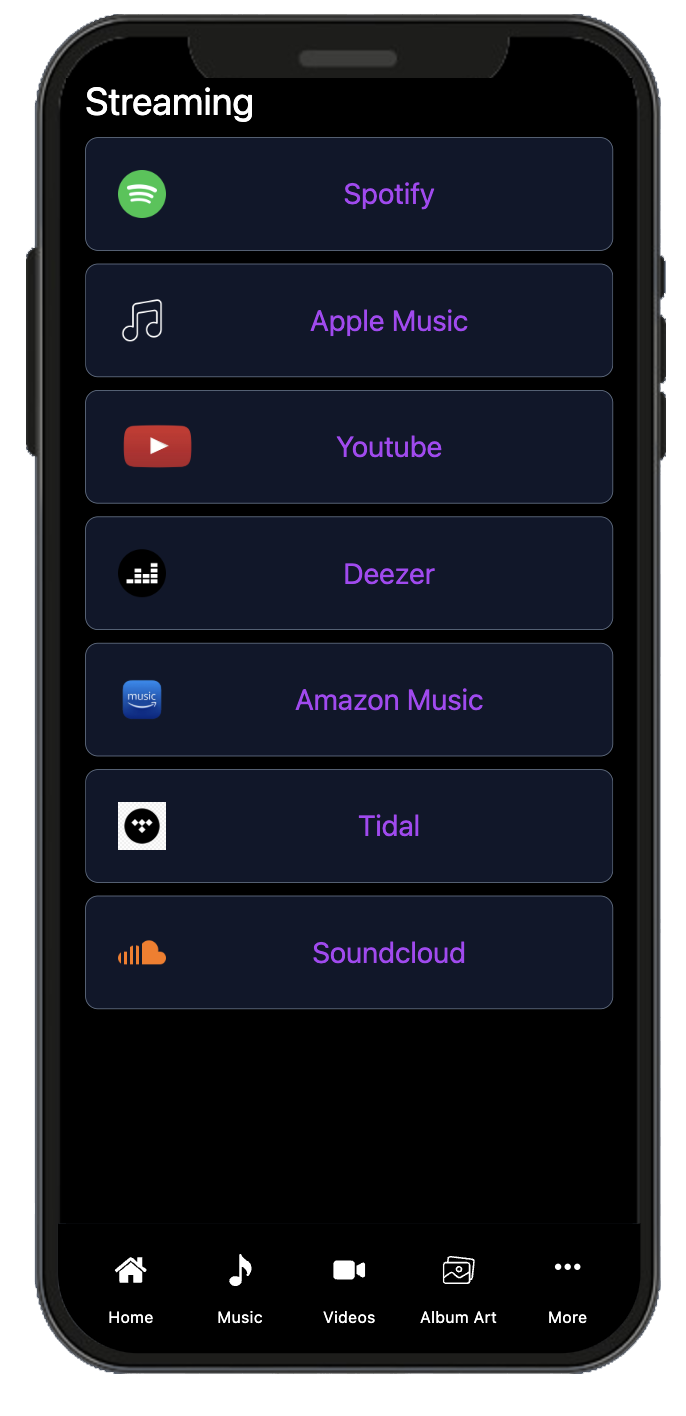This screenshot has height=1416, width=686.
Task: Go to the Home tab
Action: point(131,1289)
